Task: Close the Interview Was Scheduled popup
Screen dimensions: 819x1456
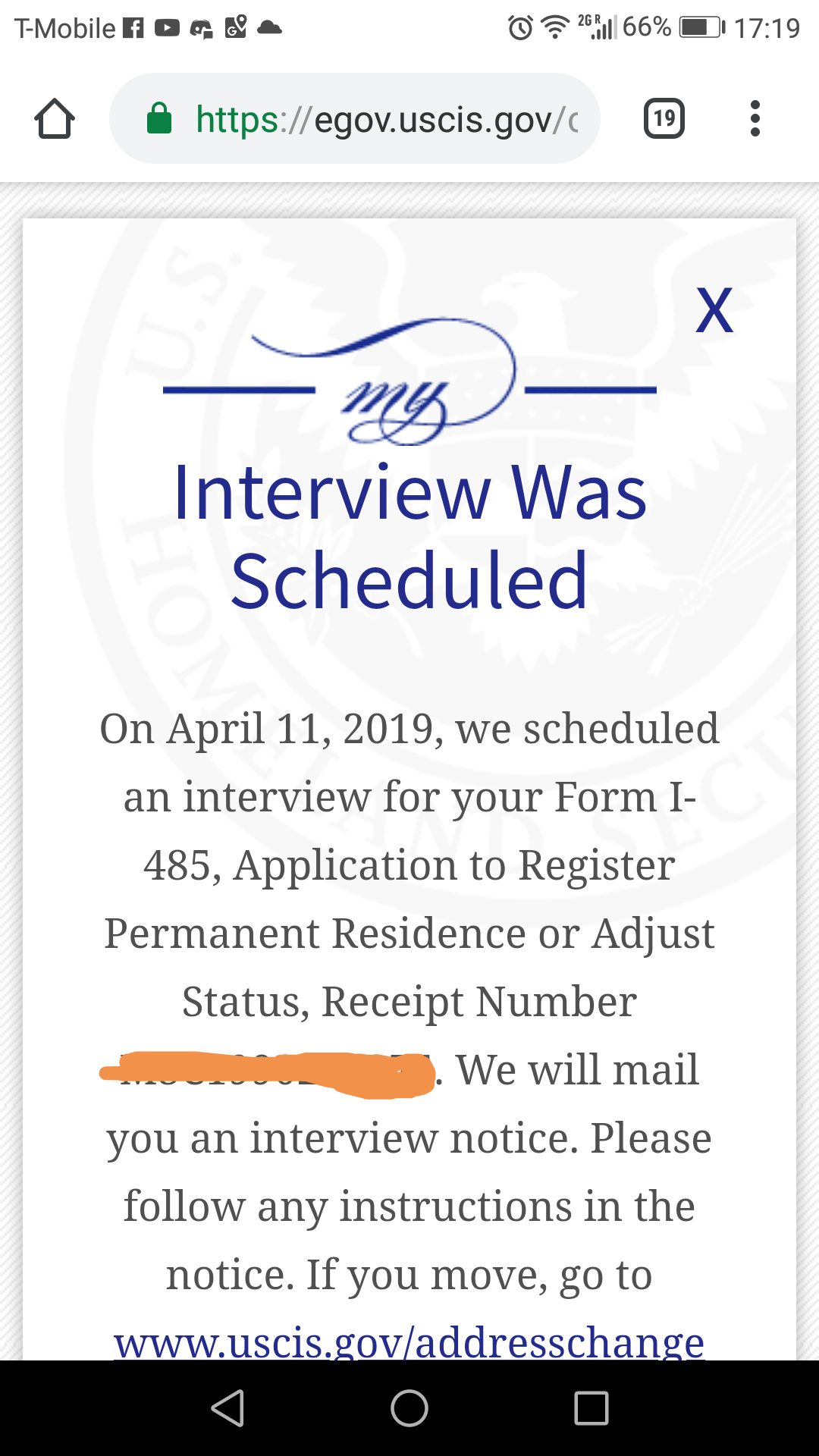Action: click(714, 310)
